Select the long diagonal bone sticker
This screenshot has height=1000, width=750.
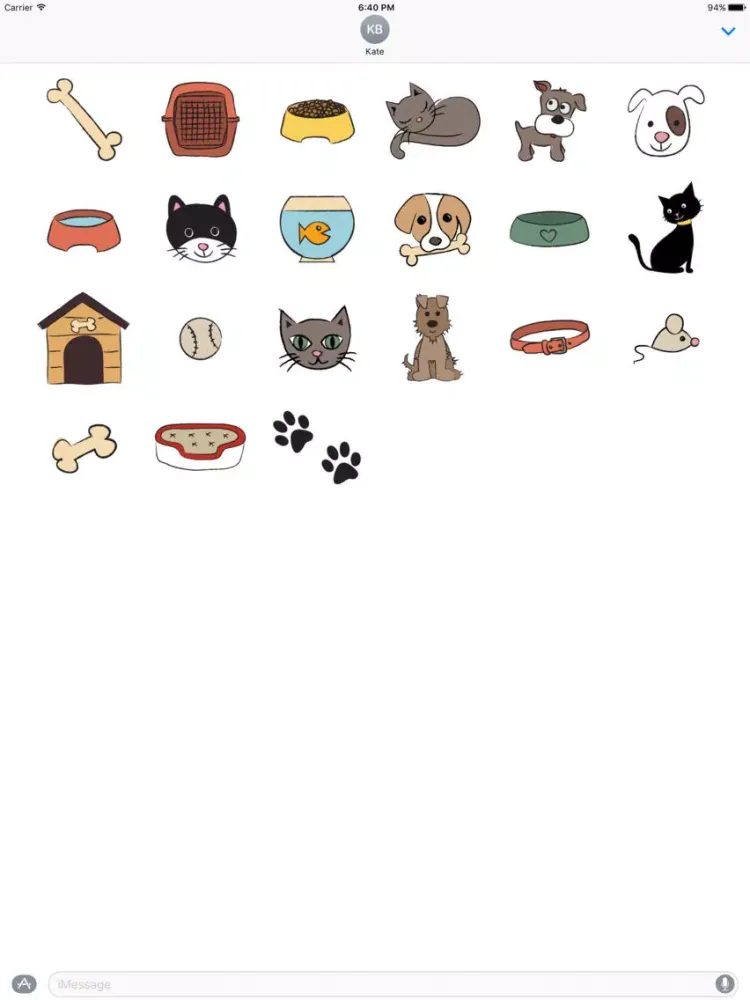click(x=84, y=119)
